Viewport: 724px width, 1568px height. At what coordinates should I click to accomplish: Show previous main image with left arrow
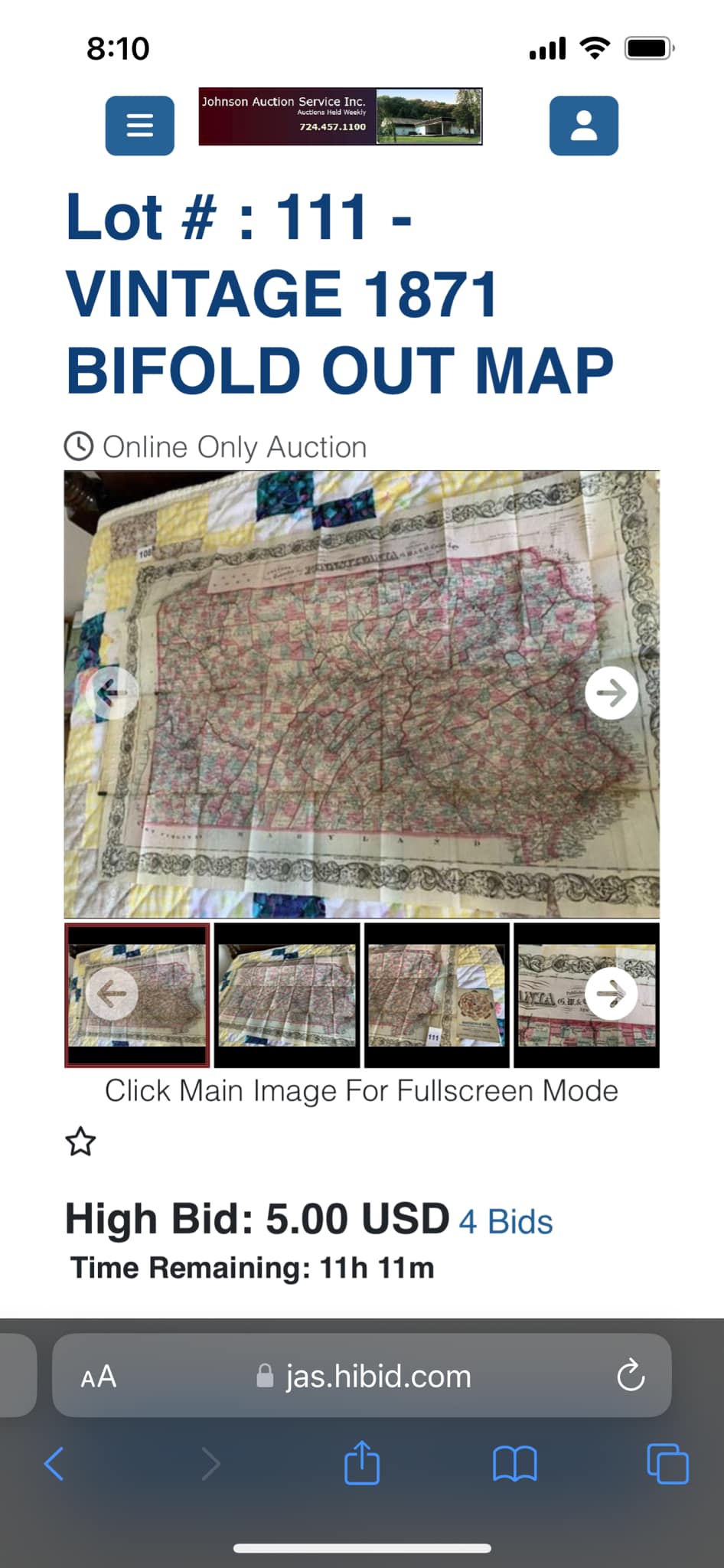pos(113,693)
